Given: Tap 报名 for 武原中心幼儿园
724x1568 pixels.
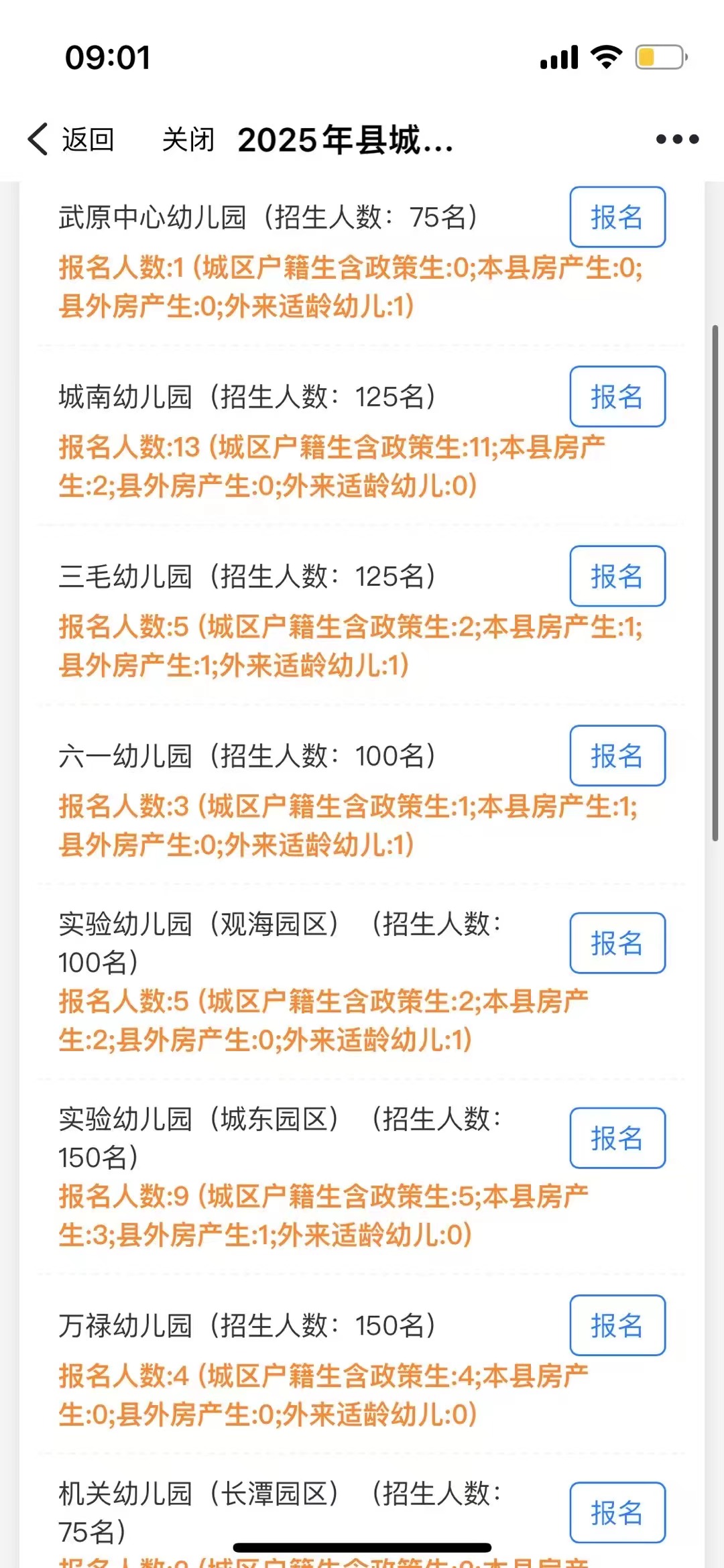Looking at the screenshot, I should [617, 217].
